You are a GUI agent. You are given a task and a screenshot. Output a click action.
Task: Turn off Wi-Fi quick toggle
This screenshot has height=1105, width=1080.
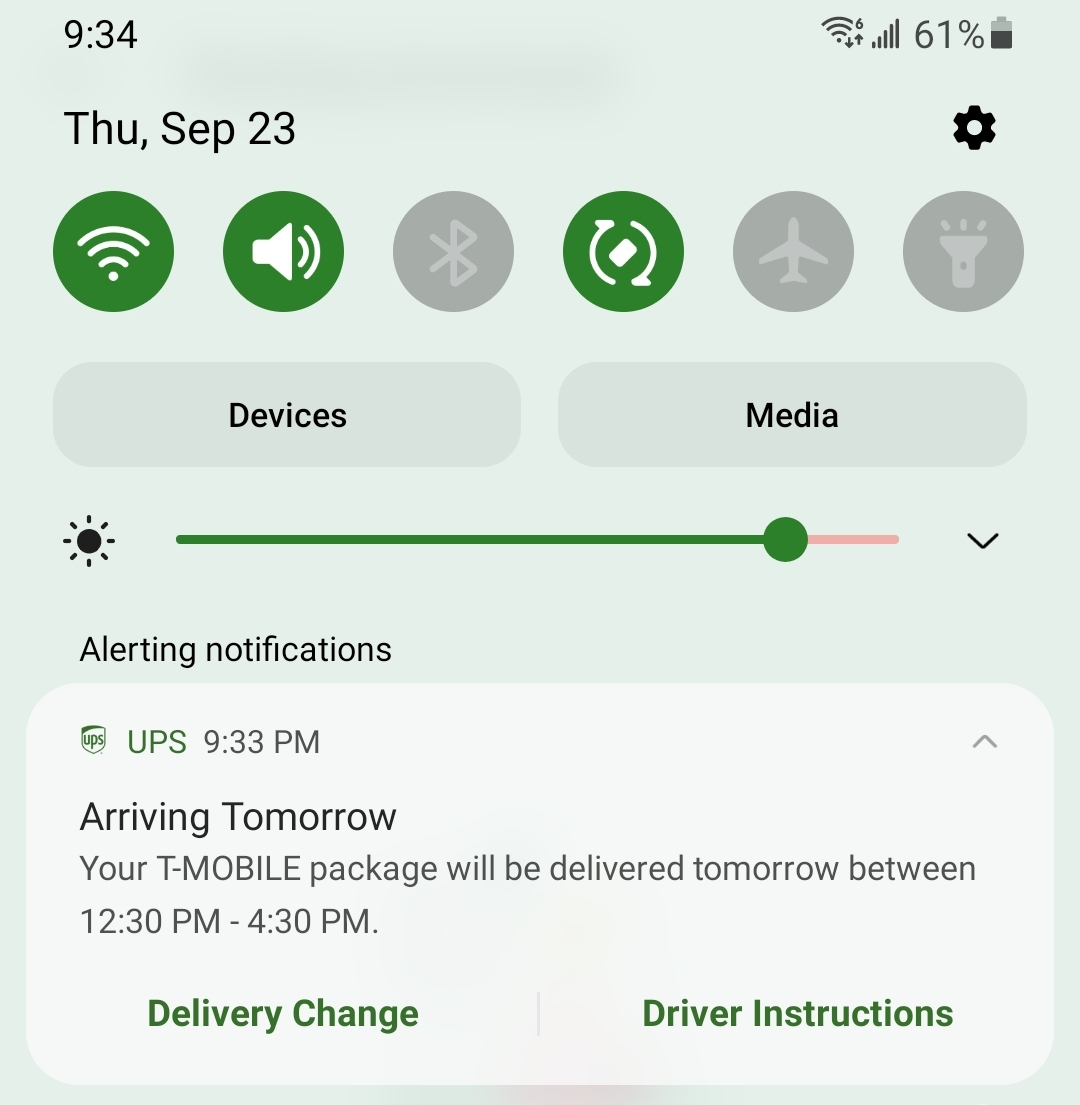tap(113, 251)
